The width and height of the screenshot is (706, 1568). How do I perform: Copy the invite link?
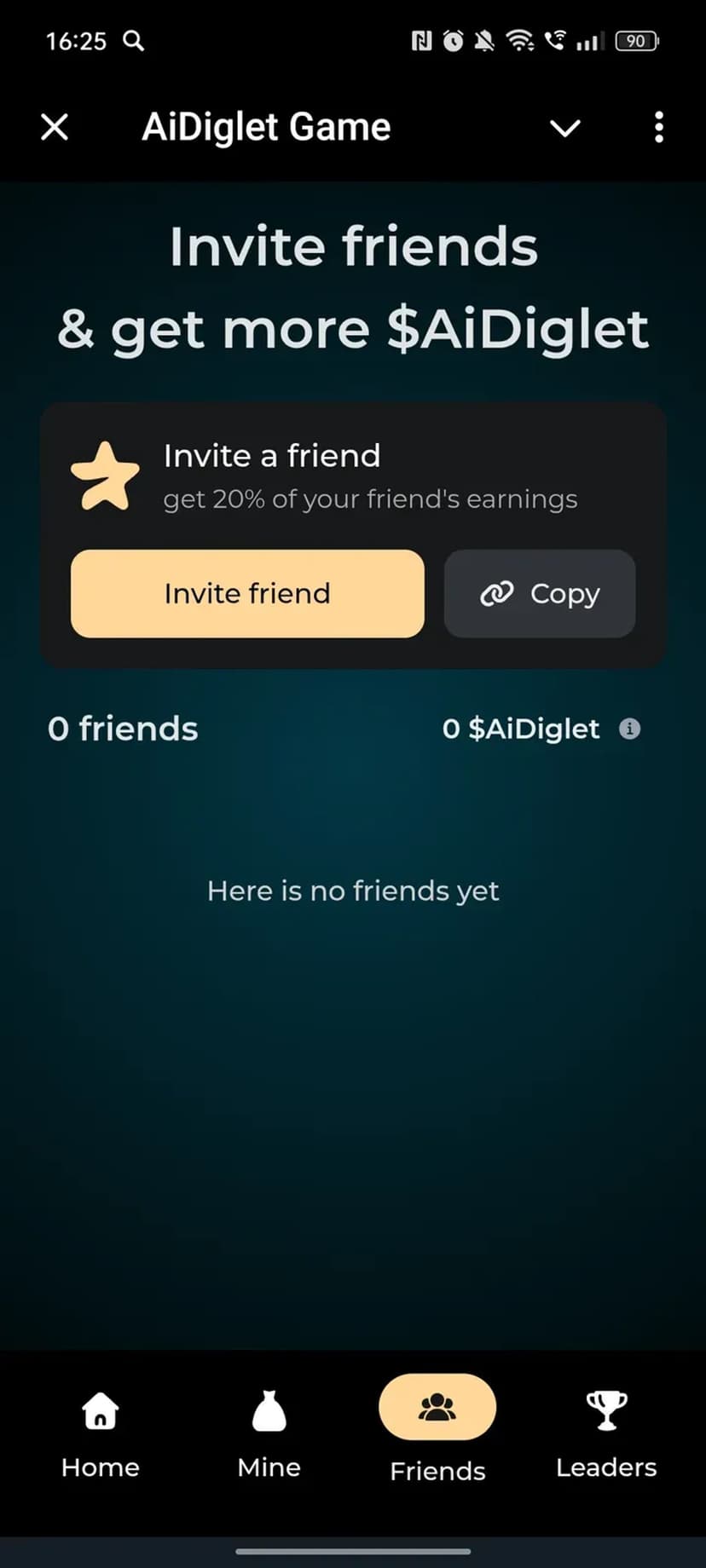tap(540, 593)
